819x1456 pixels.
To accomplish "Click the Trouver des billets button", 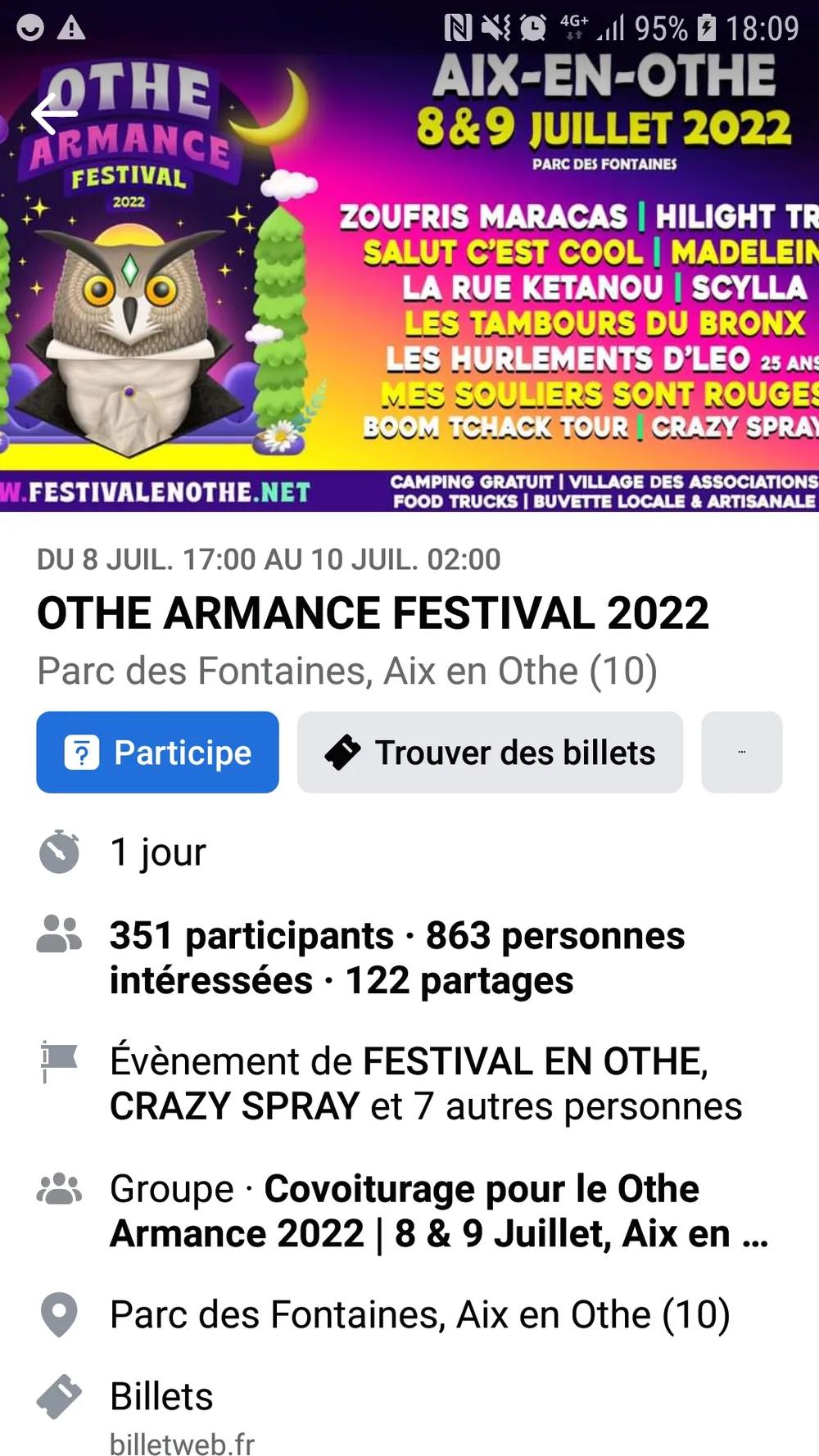I will click(x=489, y=752).
